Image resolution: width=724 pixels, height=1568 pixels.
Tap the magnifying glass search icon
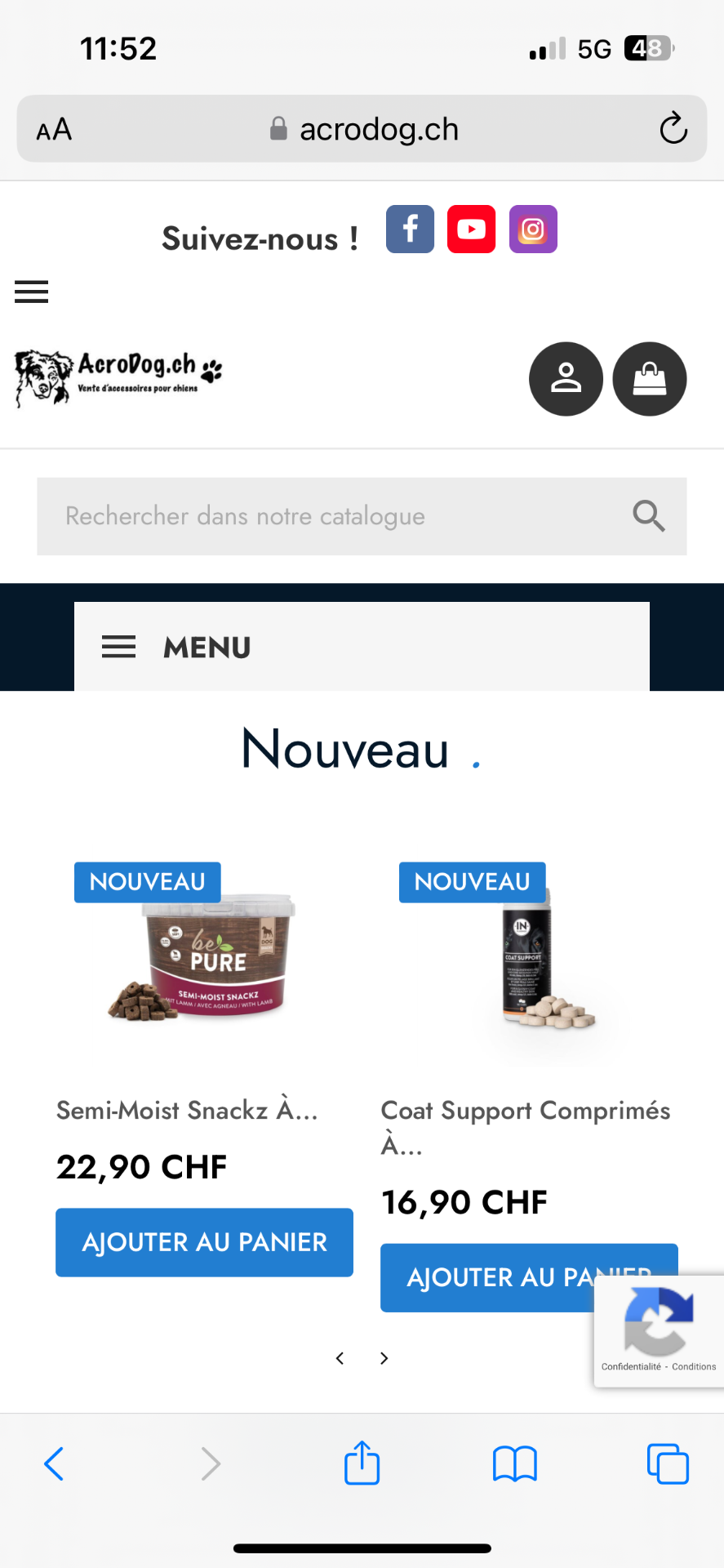(x=649, y=516)
